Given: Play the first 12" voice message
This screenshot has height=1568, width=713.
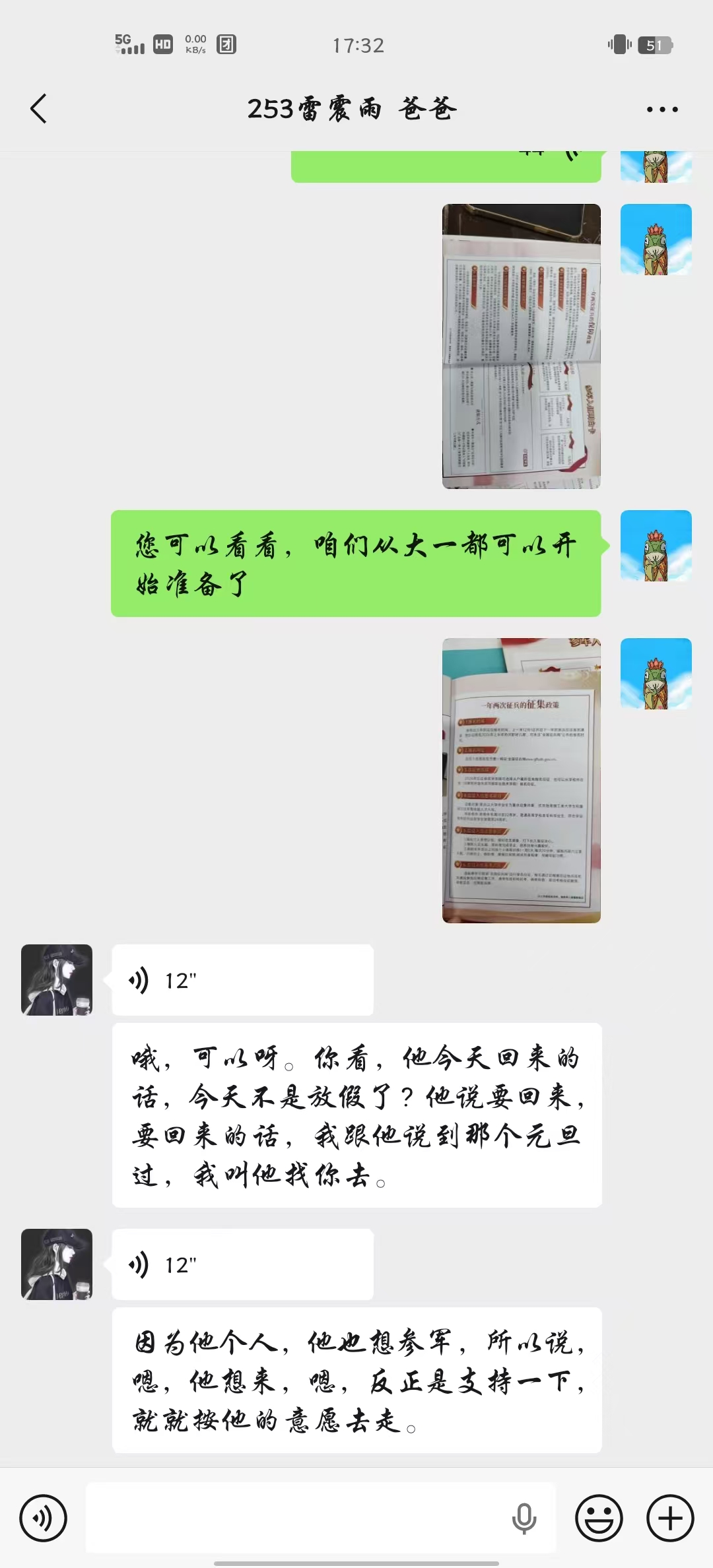Looking at the screenshot, I should [242, 980].
